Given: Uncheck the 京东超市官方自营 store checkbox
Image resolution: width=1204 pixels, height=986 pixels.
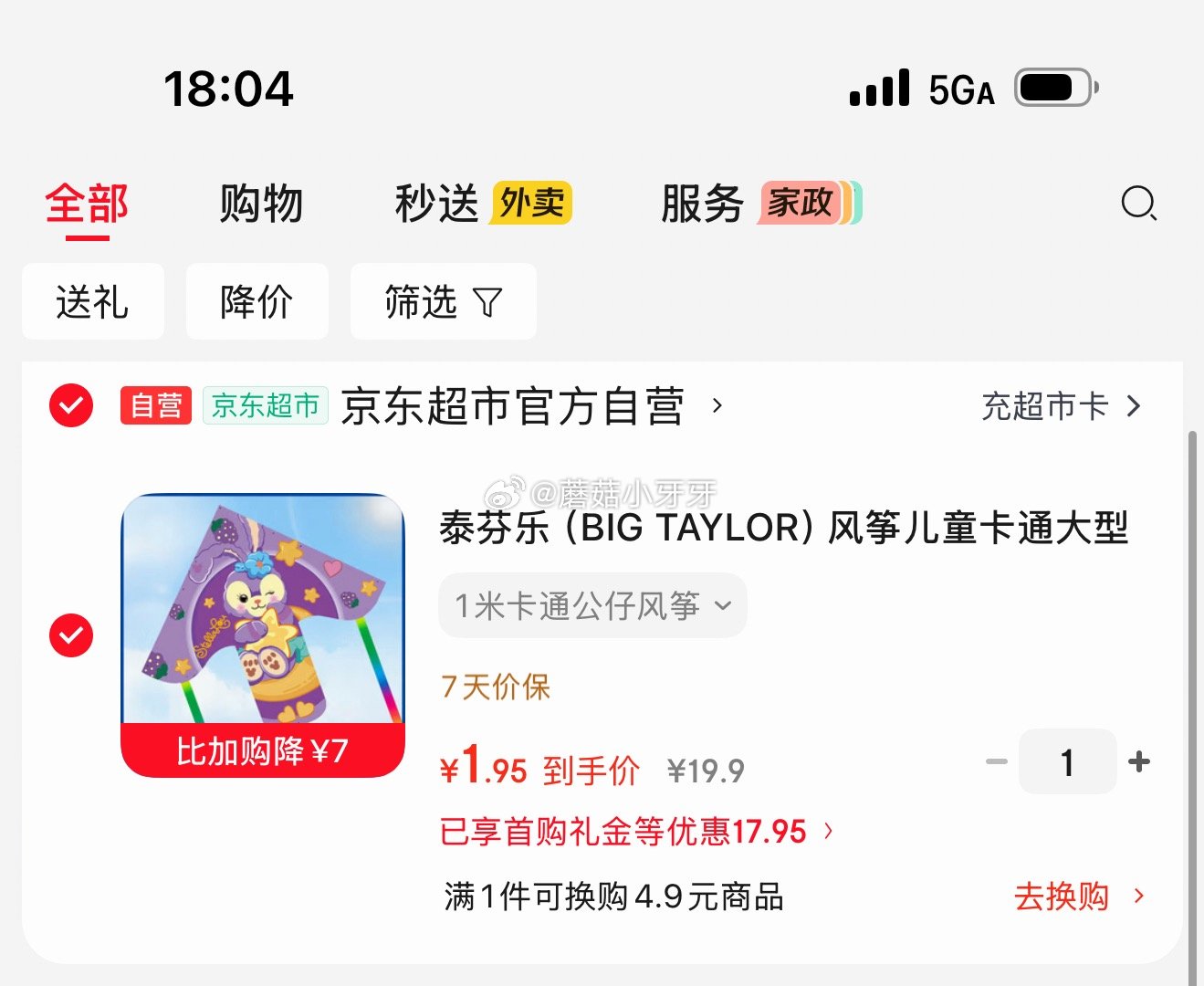Looking at the screenshot, I should [71, 405].
